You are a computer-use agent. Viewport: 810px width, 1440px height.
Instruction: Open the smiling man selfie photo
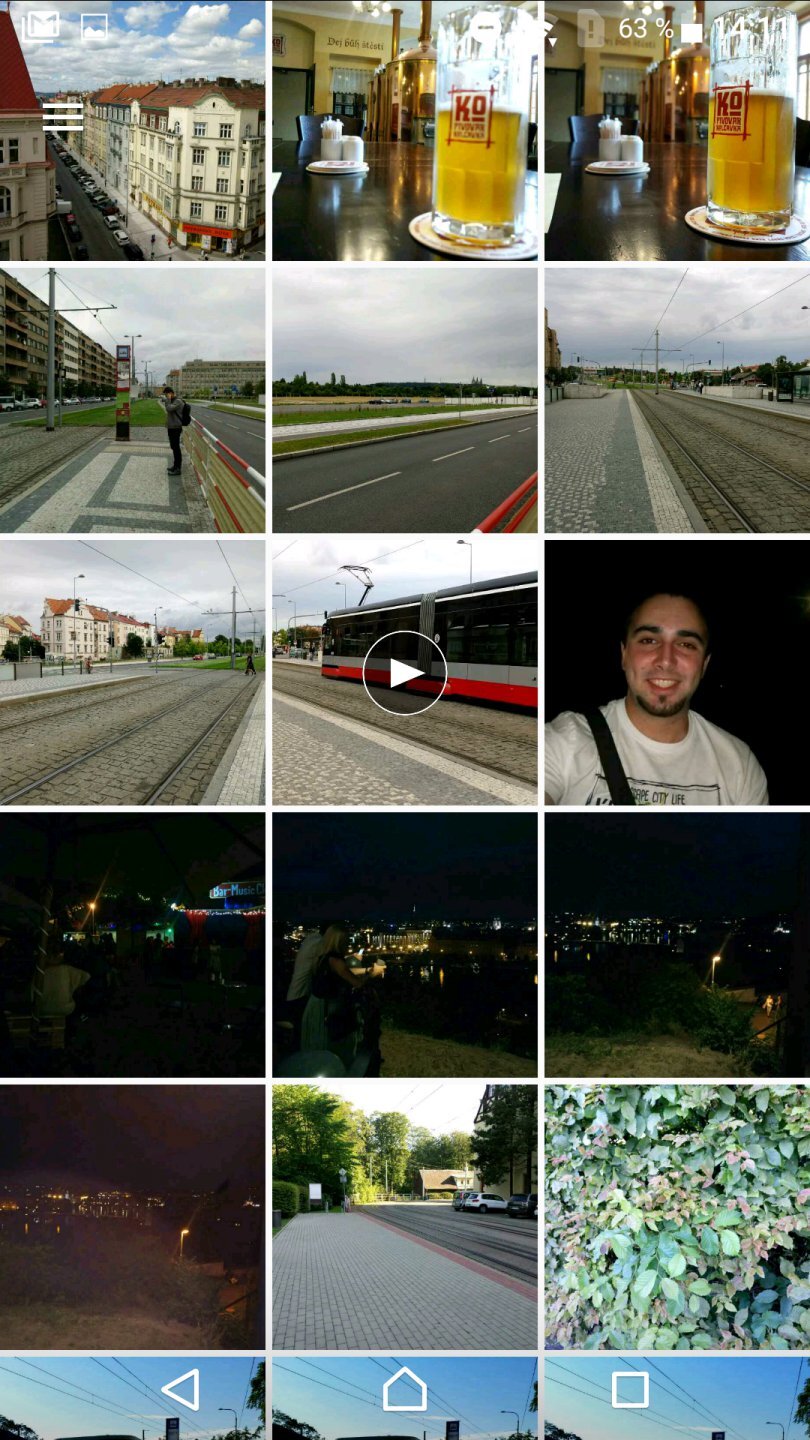coord(676,672)
